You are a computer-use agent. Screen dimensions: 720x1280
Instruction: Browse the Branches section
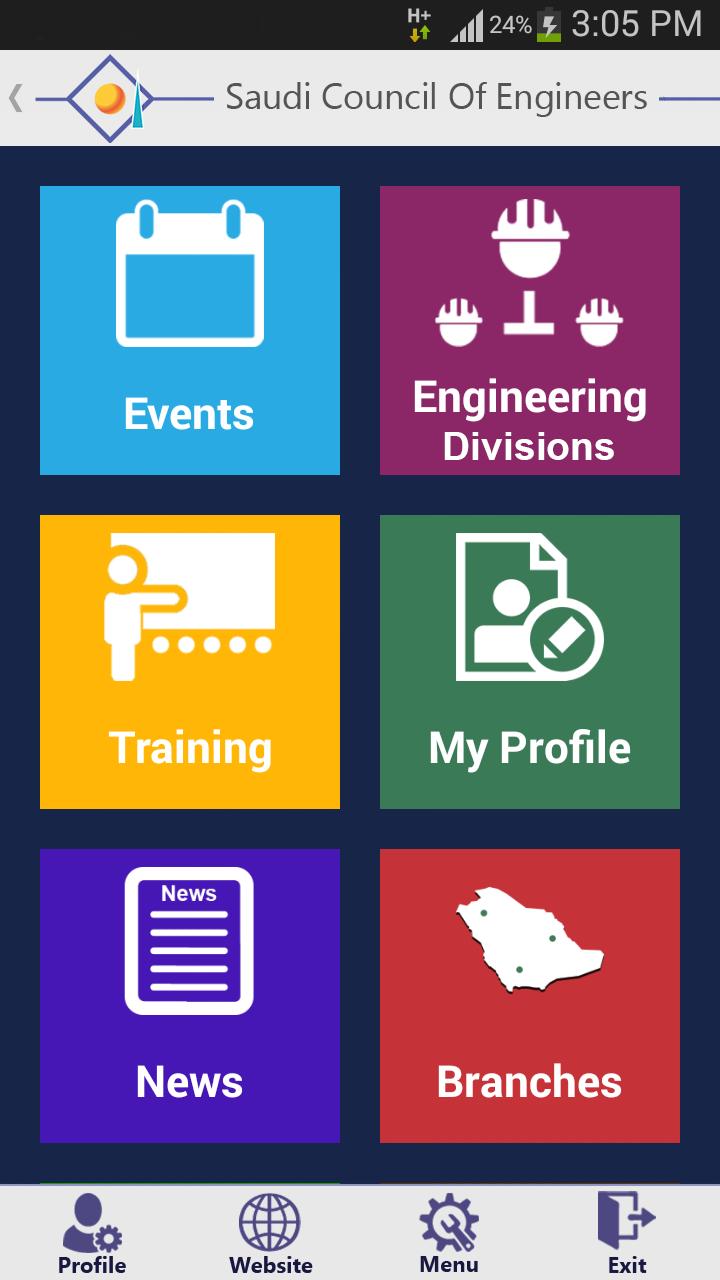529,995
